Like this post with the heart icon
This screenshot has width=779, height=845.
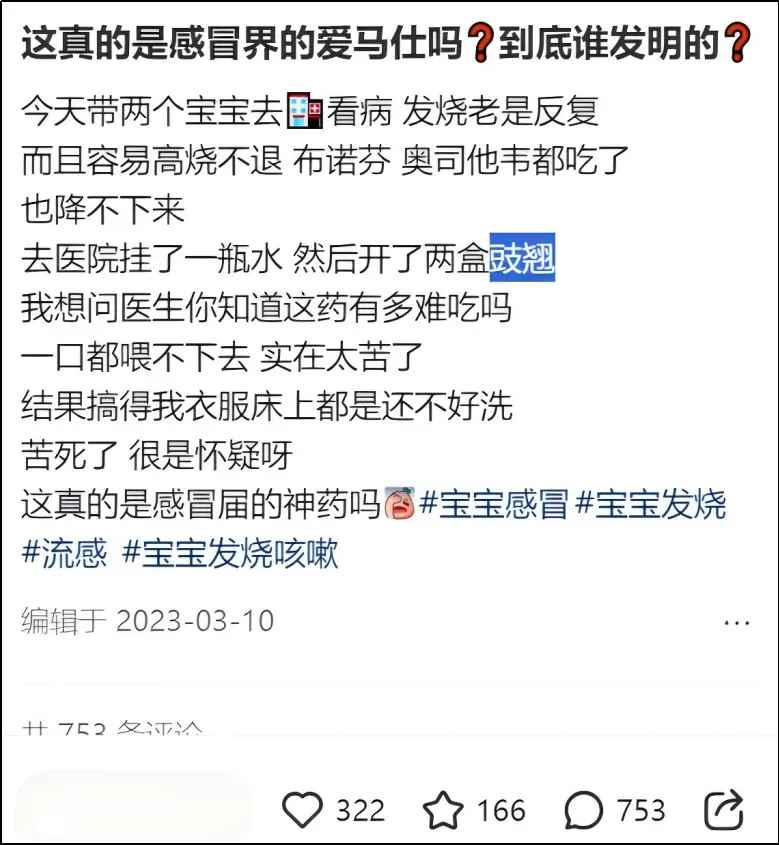click(302, 809)
